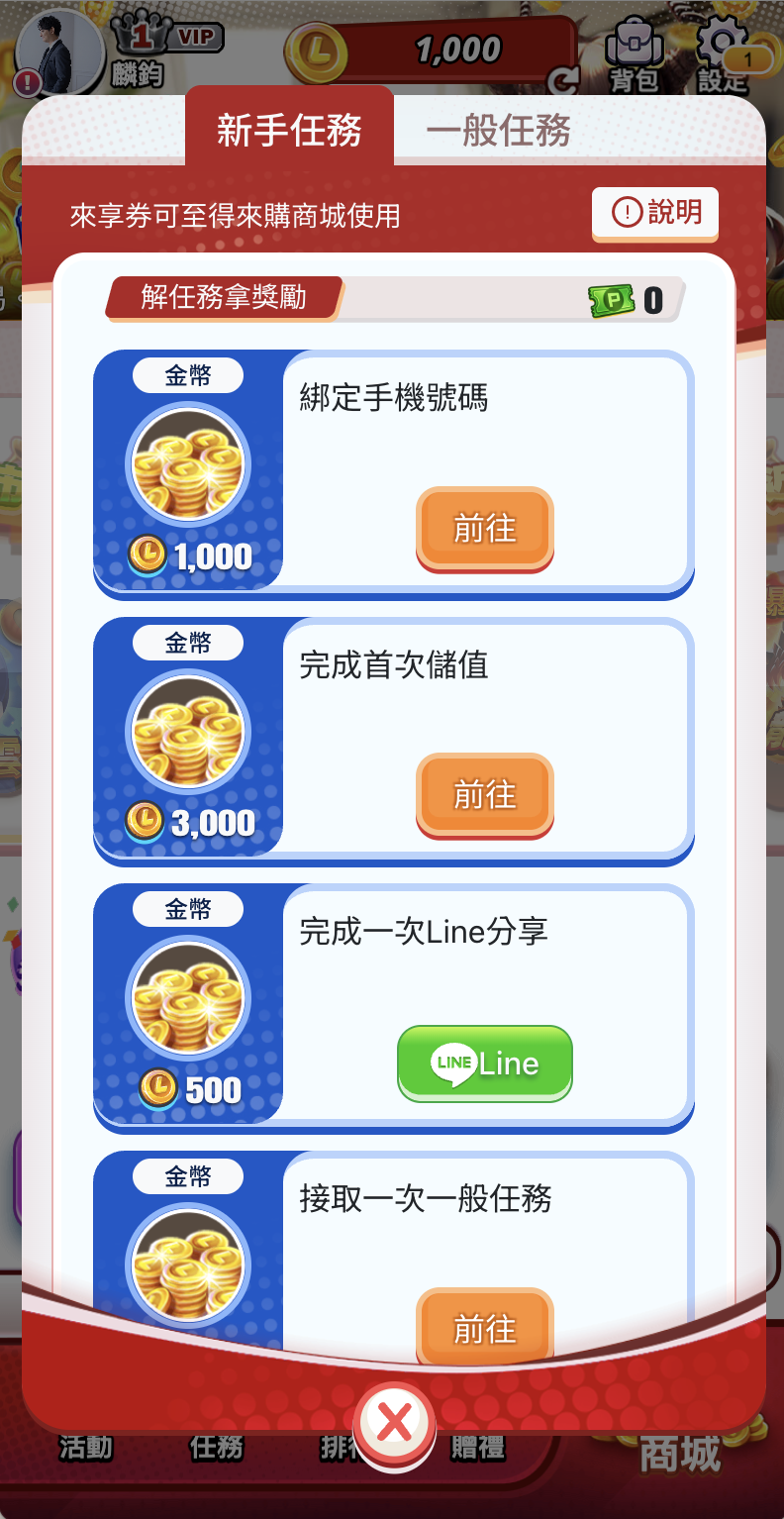This screenshot has height=1519, width=784.
Task: Tap 前往 for 完成首次儲值 task
Action: [484, 794]
